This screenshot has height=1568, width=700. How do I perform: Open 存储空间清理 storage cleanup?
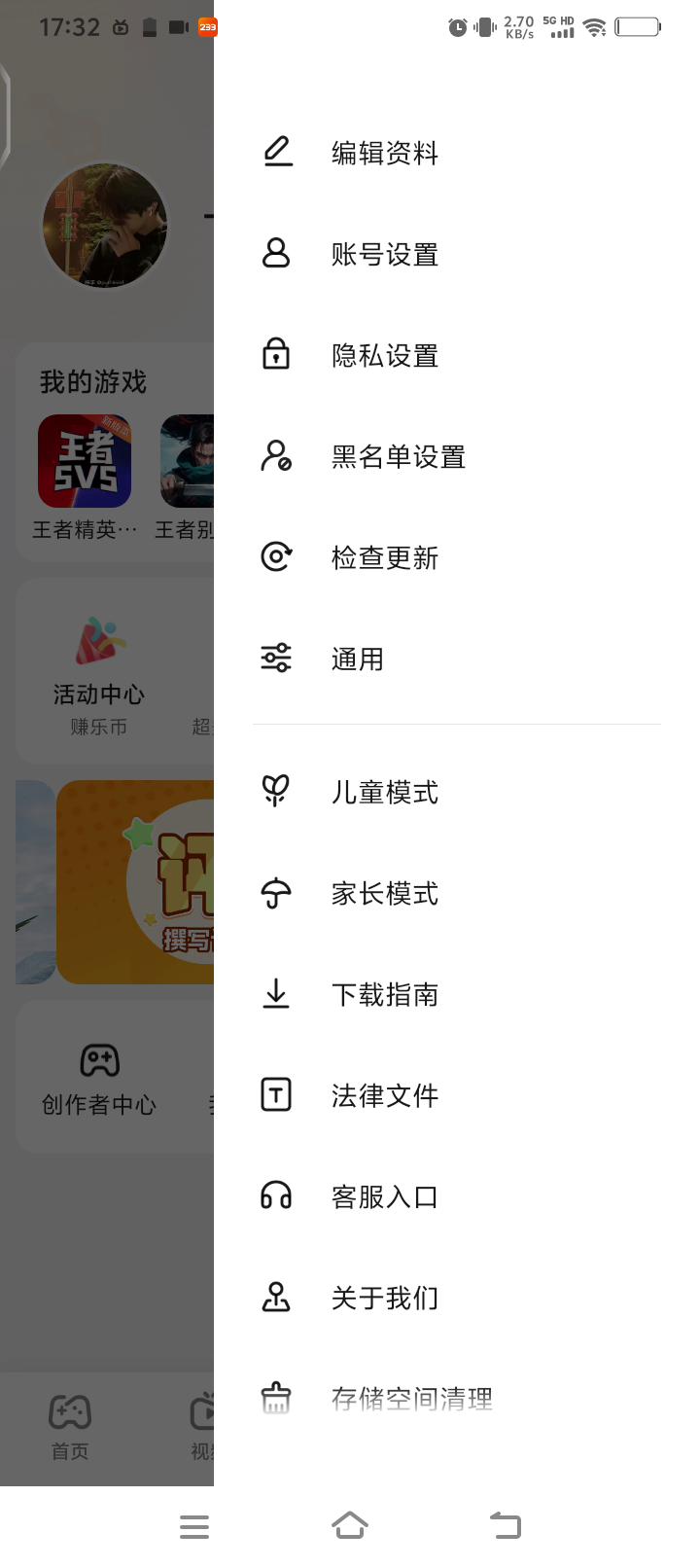411,1399
